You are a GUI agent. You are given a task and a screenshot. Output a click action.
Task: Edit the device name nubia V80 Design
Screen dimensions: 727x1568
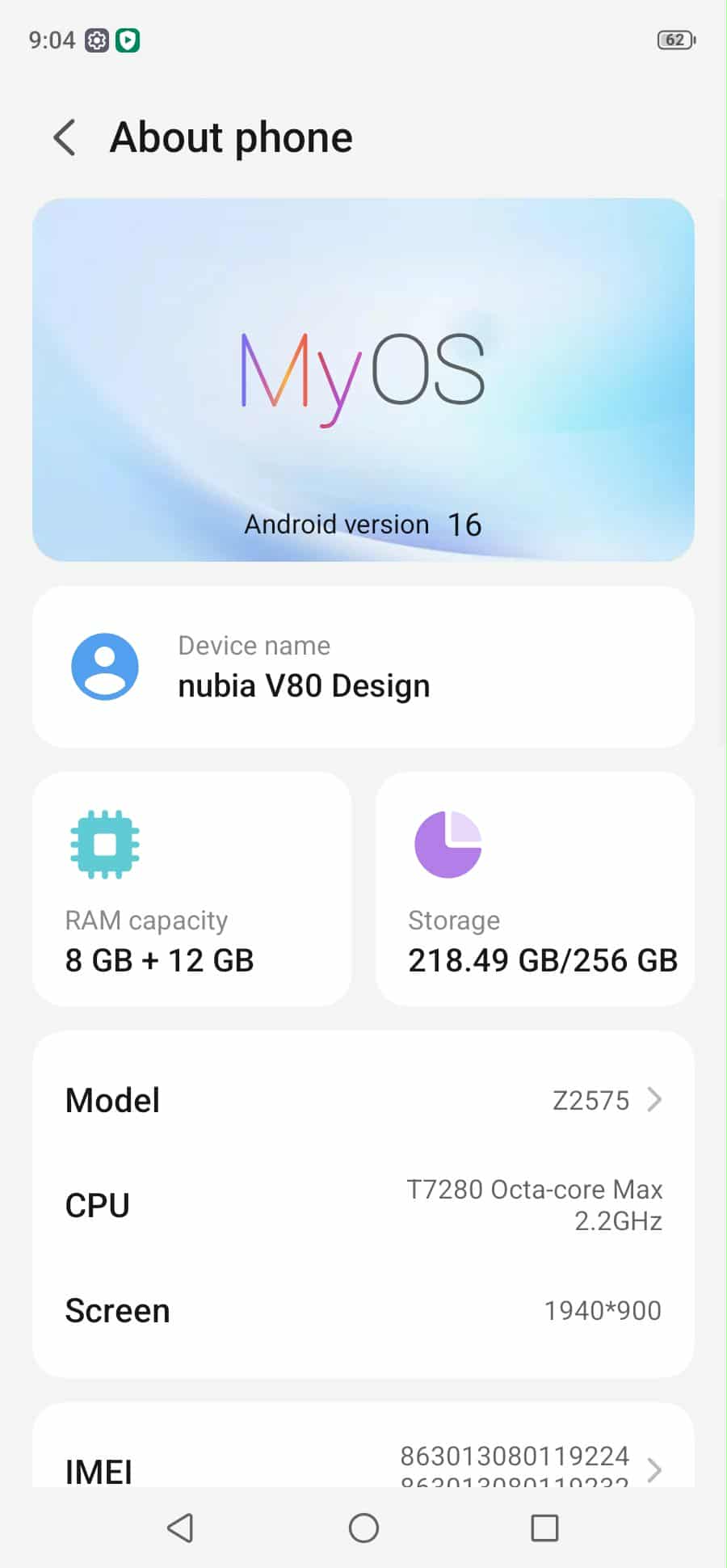tap(363, 667)
